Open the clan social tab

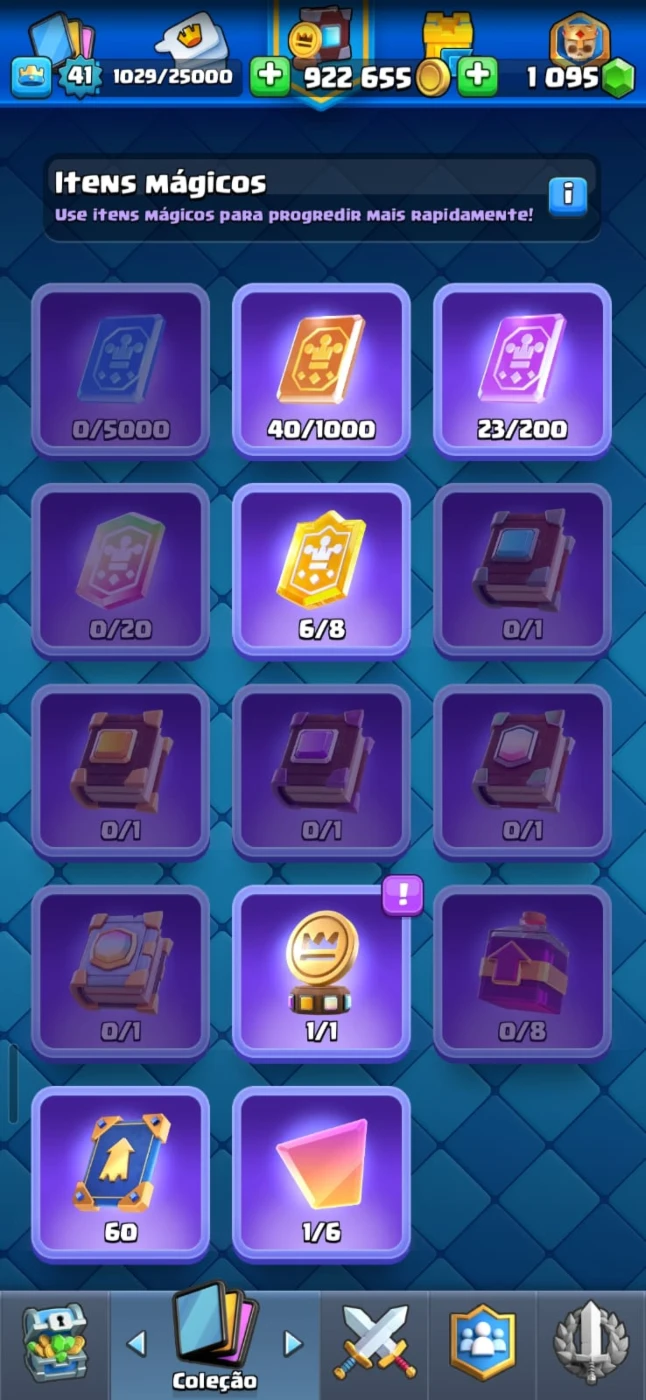point(483,1344)
